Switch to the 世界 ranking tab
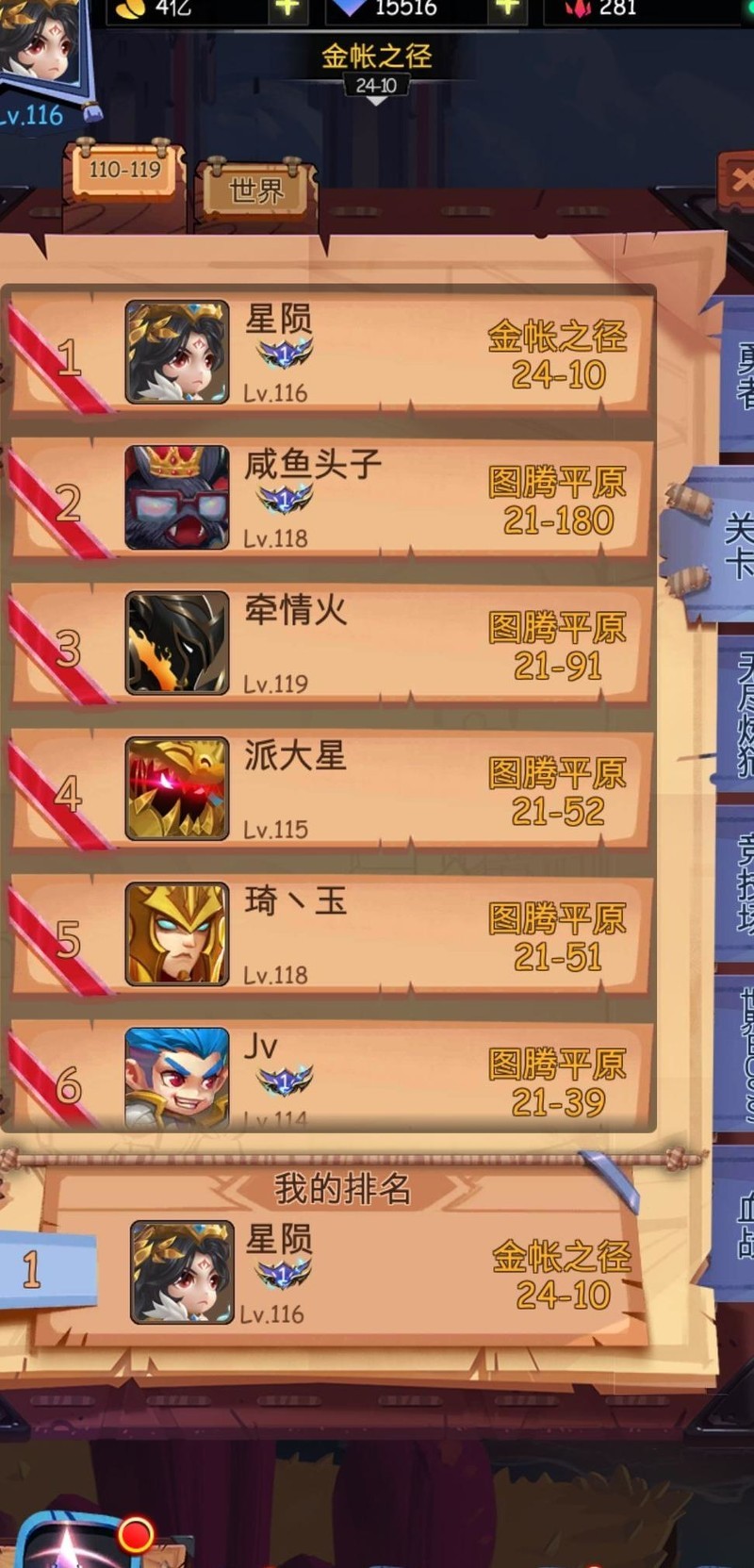 pos(255,190)
